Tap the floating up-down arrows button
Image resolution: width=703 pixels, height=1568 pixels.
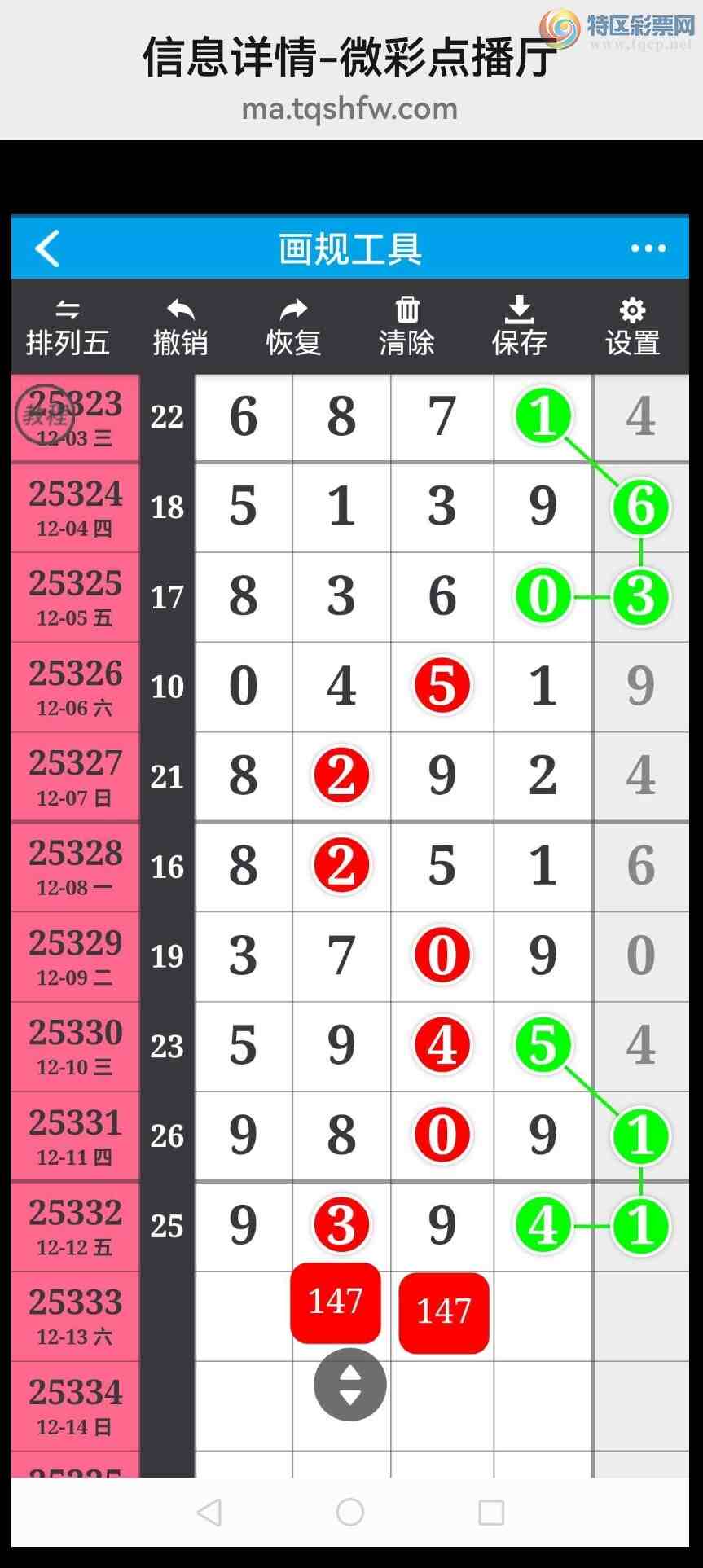pyautogui.click(x=350, y=1385)
